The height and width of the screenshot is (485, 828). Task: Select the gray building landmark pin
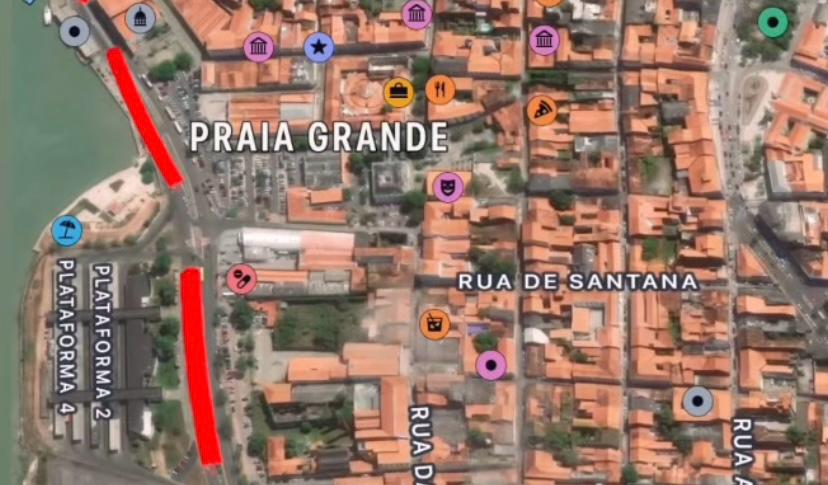pyautogui.click(x=141, y=18)
